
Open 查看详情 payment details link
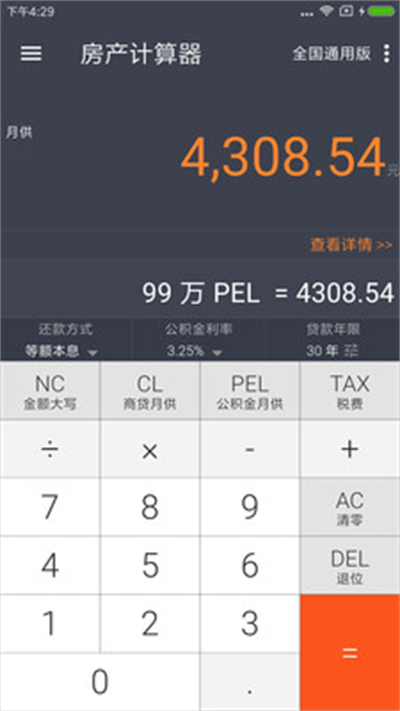(351, 245)
